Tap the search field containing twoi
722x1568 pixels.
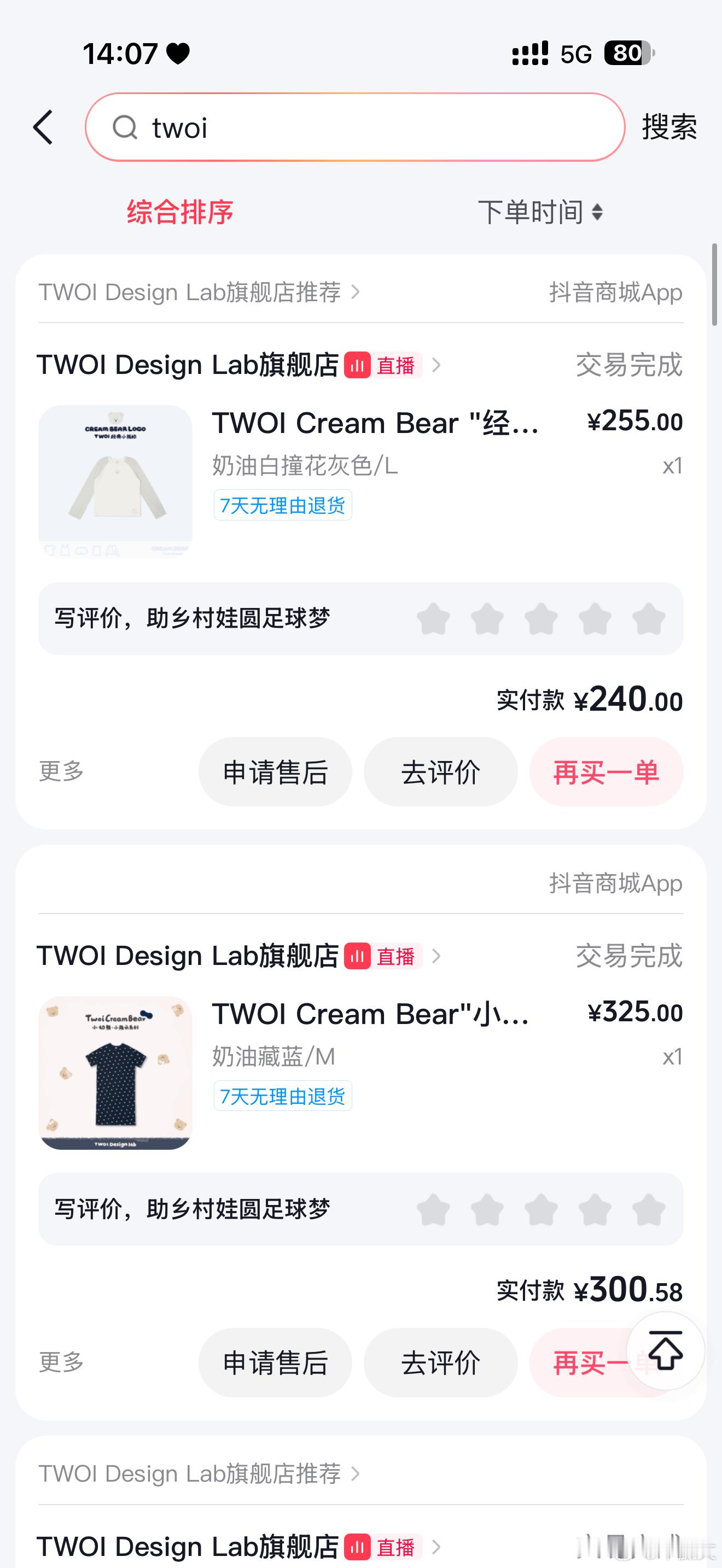click(355, 127)
